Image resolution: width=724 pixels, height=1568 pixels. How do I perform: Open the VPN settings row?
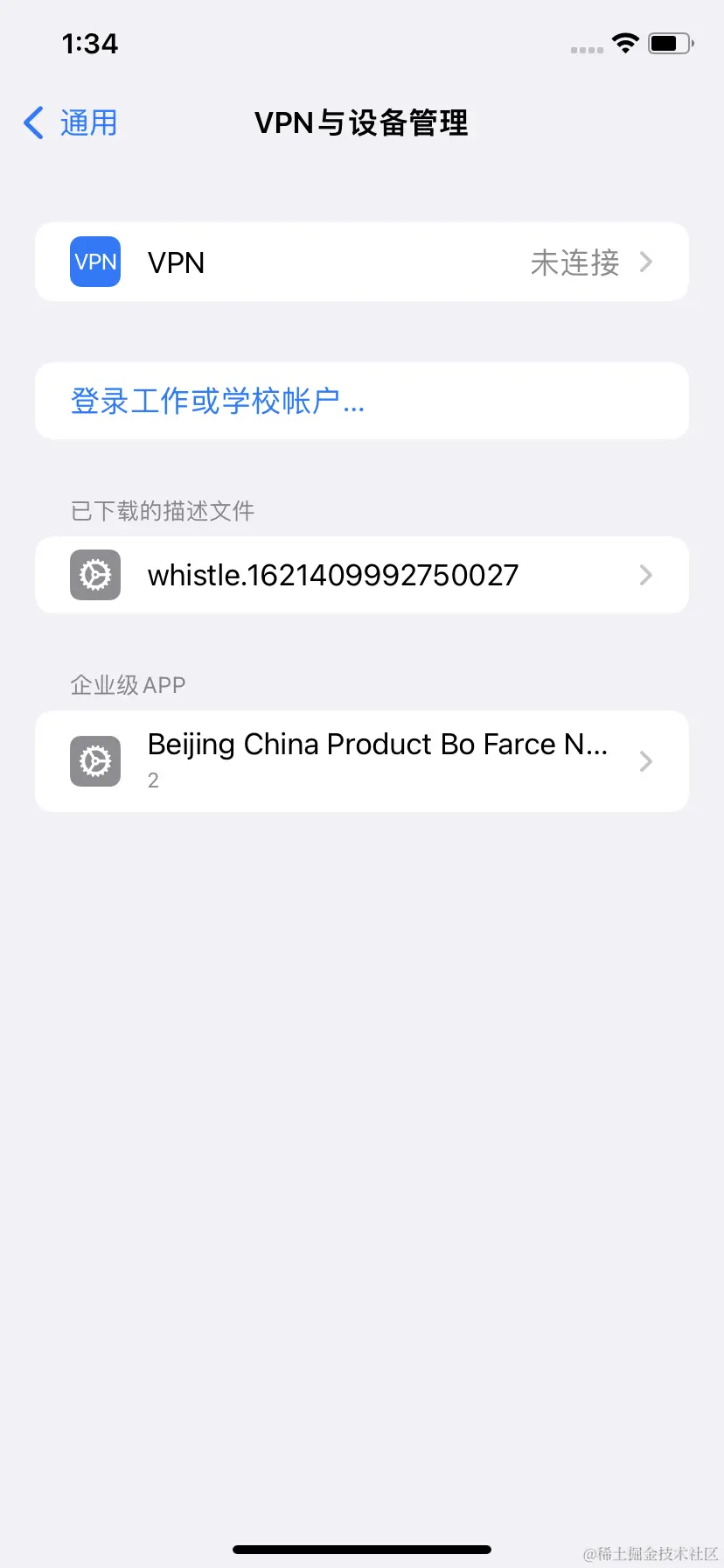(x=361, y=262)
